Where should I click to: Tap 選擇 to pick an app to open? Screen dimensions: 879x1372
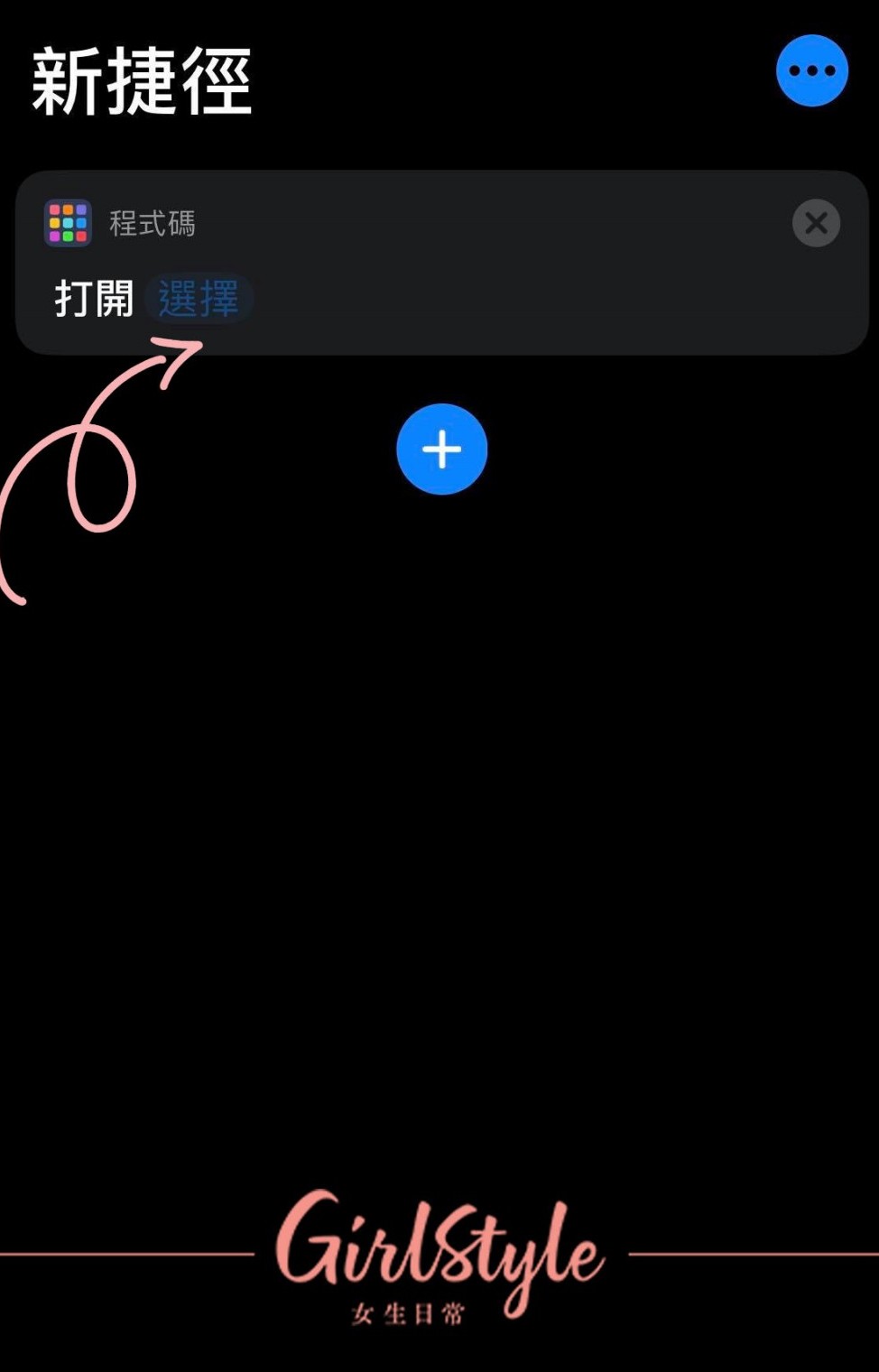199,299
